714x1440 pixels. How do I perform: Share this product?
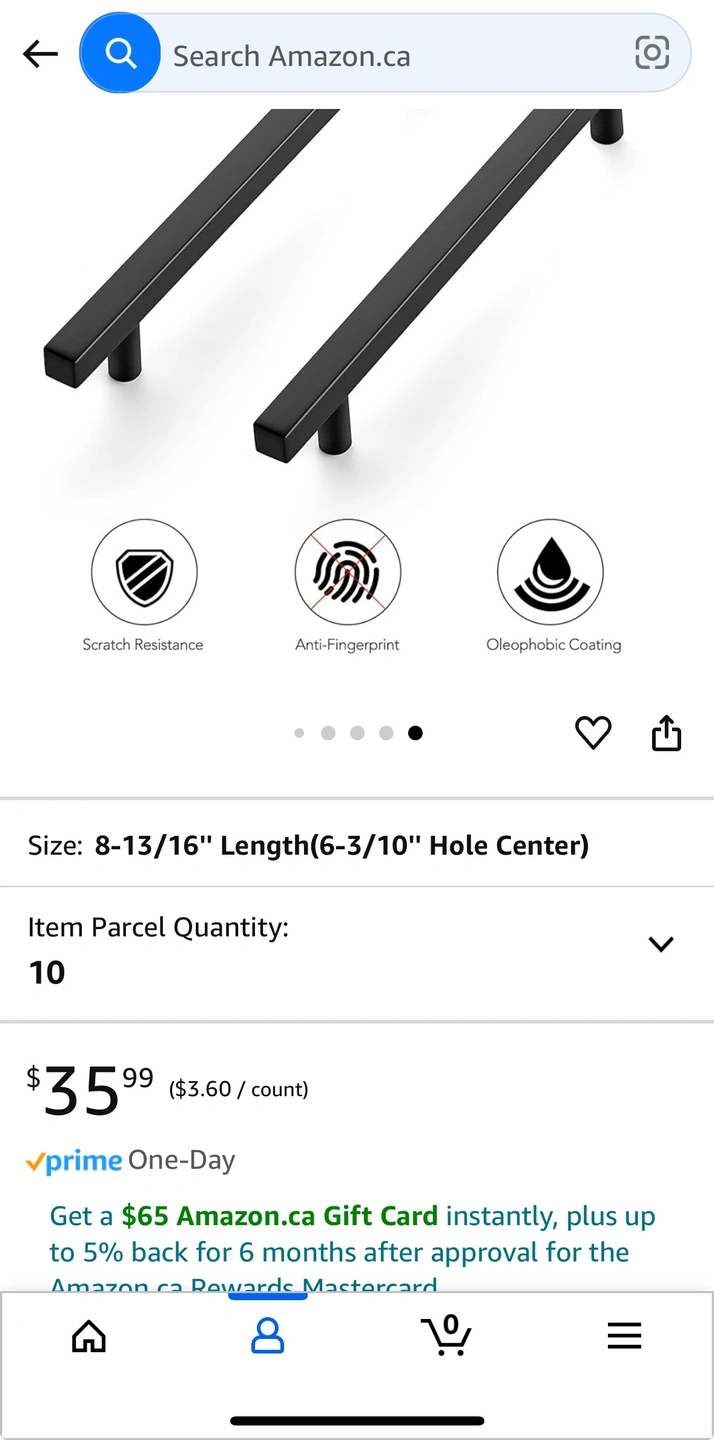pos(666,733)
